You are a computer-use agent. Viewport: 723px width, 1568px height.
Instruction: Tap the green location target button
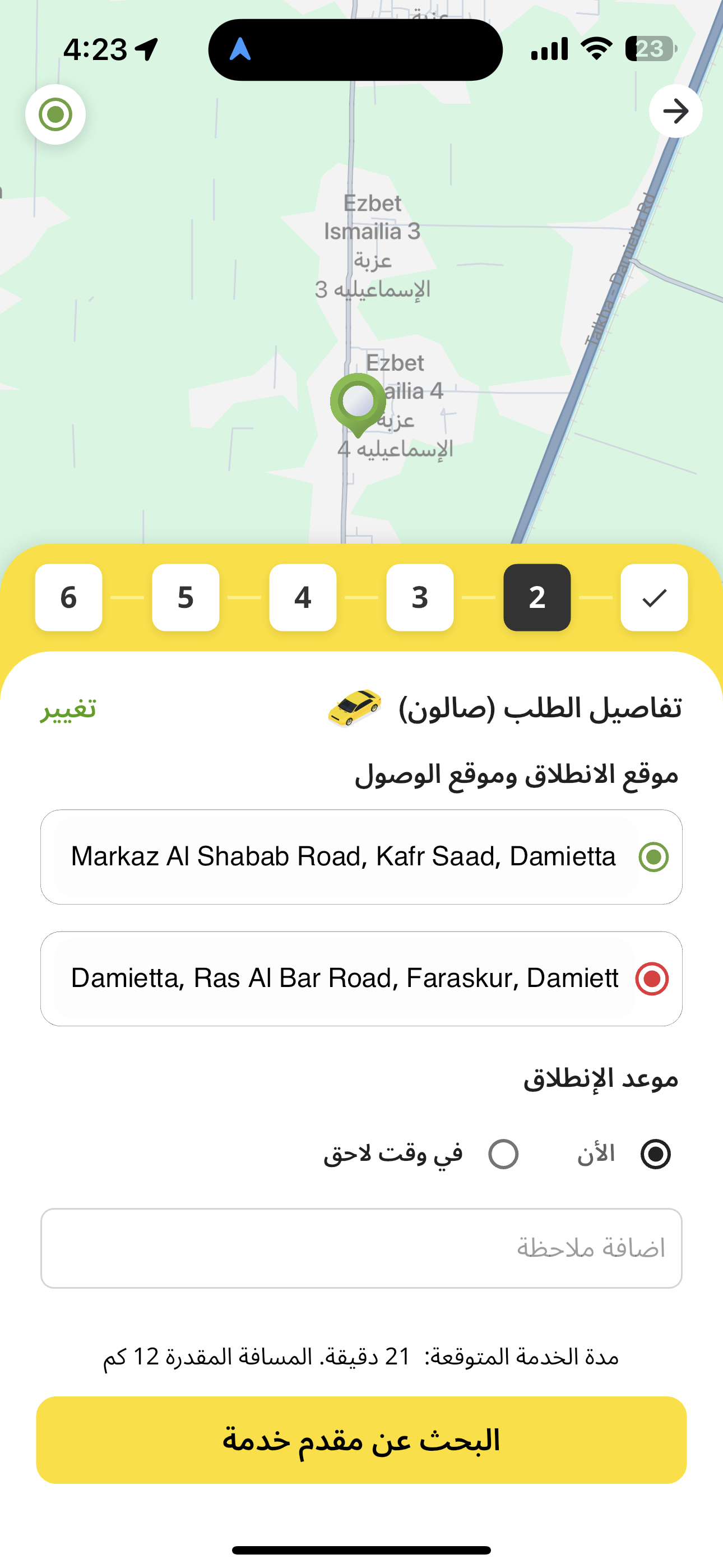coord(55,114)
